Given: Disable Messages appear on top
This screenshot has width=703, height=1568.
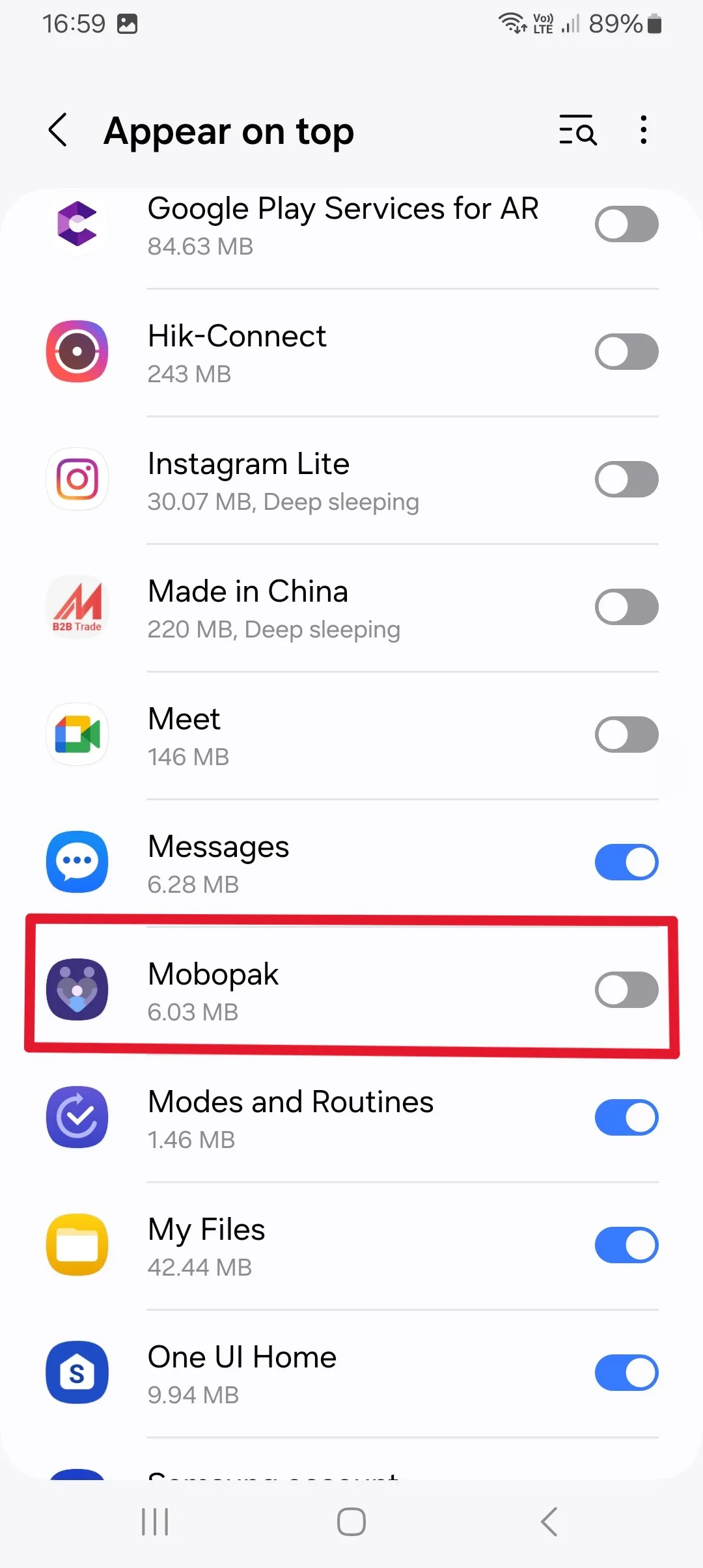Looking at the screenshot, I should [x=626, y=863].
